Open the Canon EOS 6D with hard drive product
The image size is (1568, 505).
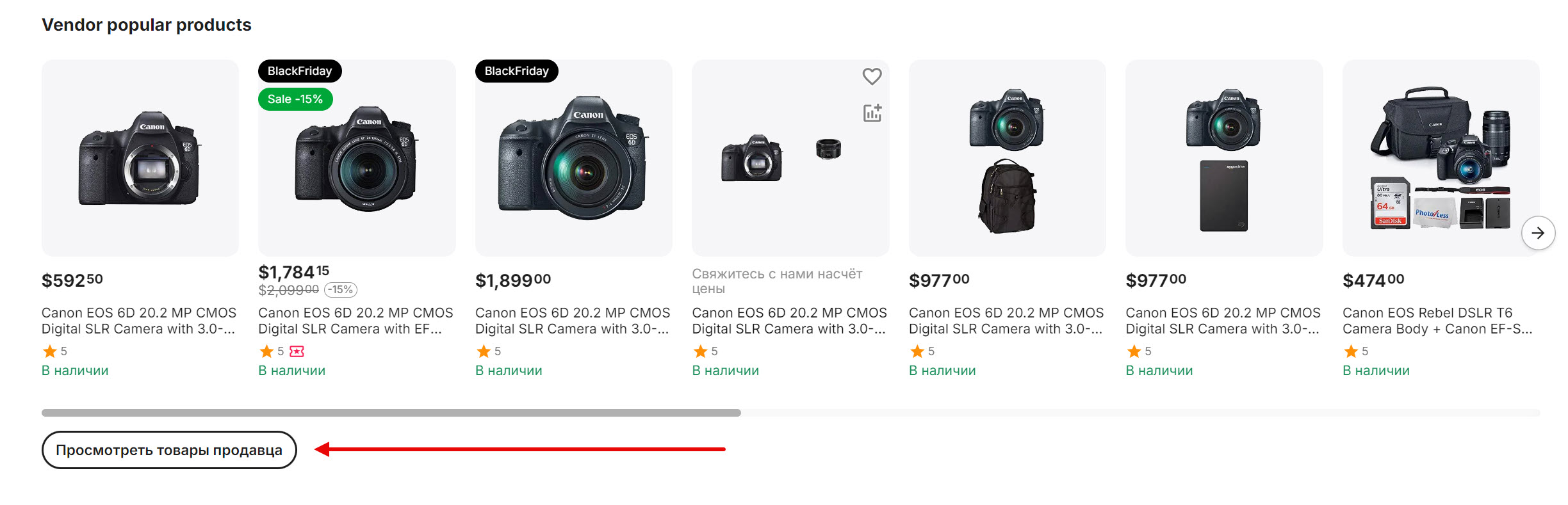coord(1223,159)
